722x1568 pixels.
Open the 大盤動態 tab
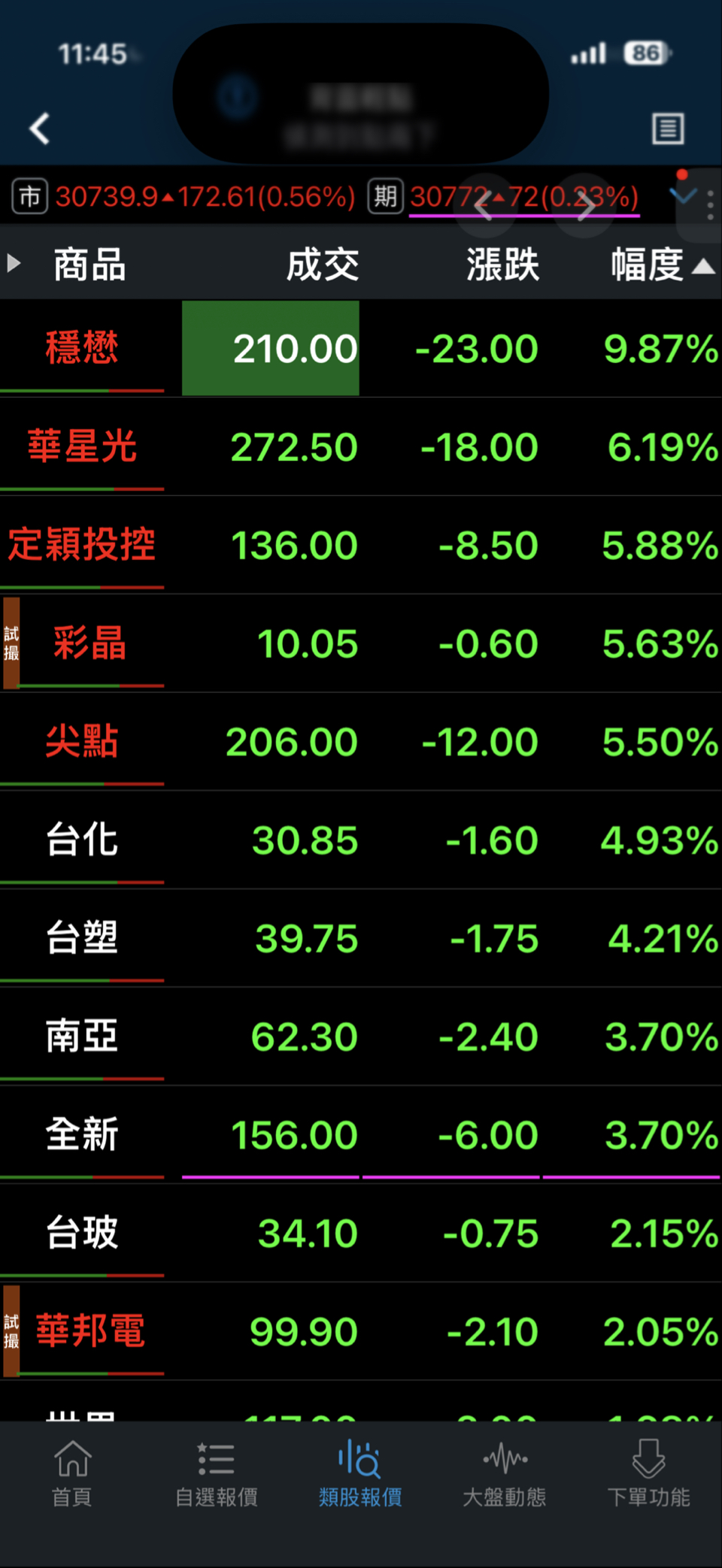click(505, 1473)
